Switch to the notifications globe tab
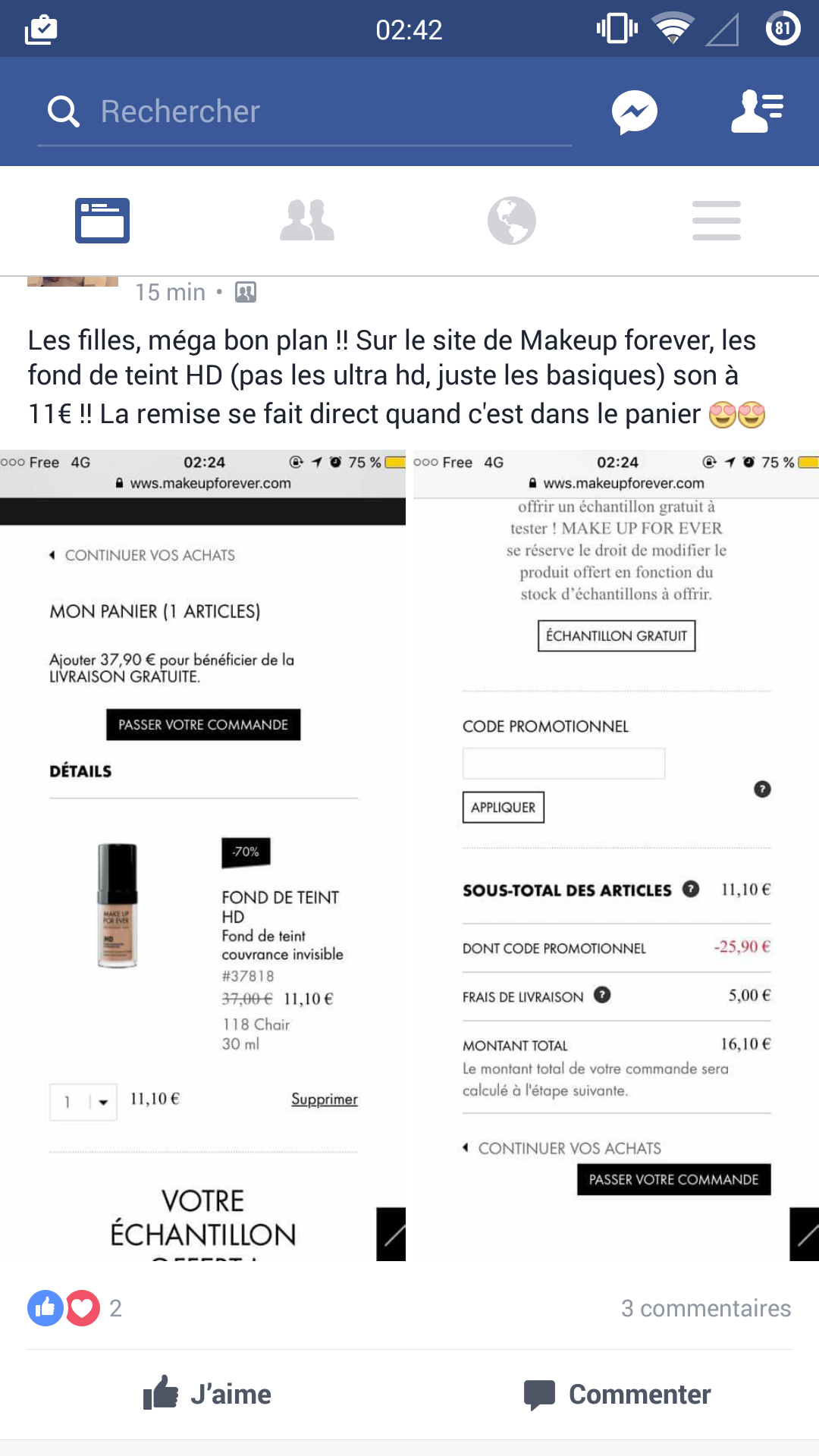819x1456 pixels. [512, 221]
